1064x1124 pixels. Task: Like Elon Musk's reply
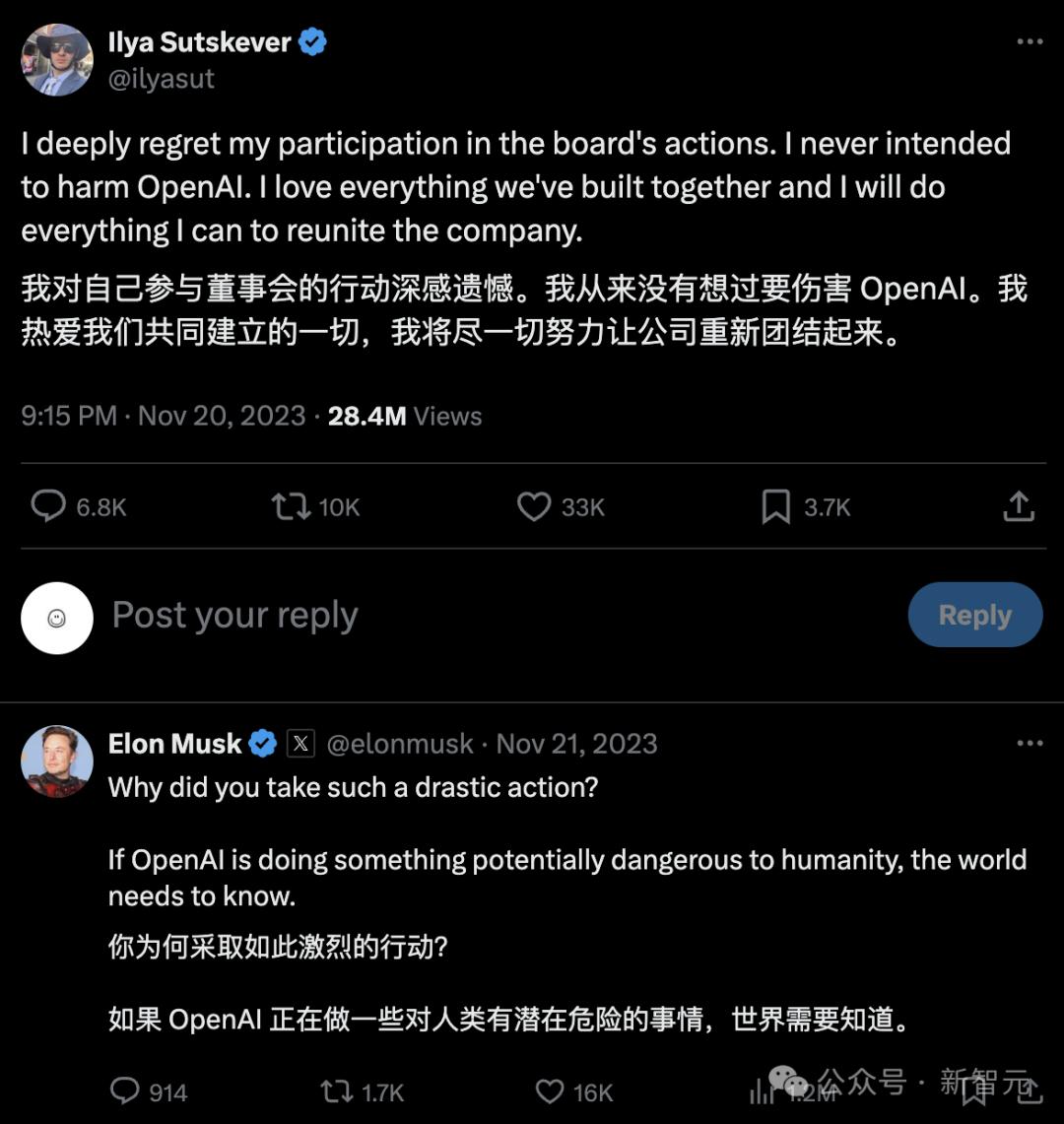pos(550,1091)
